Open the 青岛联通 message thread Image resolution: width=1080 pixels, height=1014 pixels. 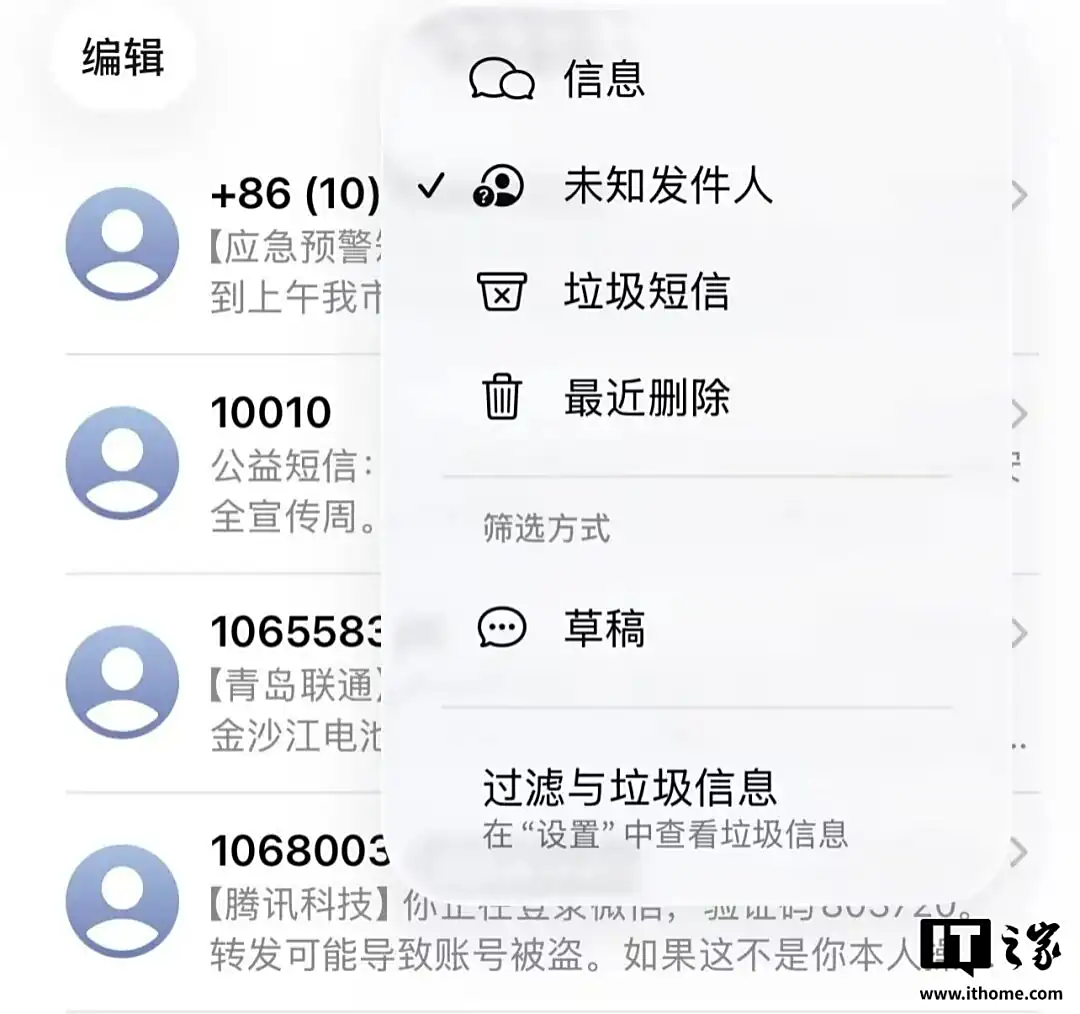(250, 685)
